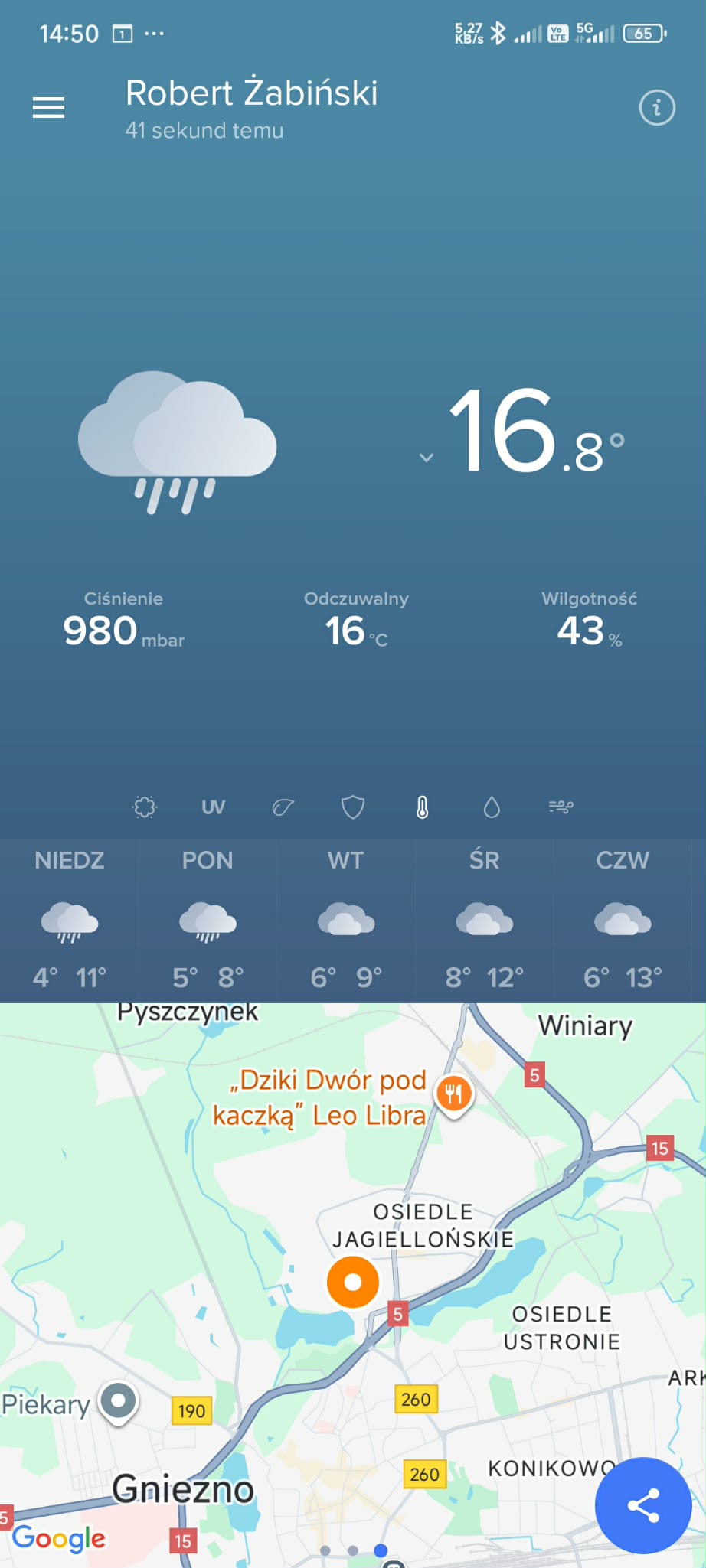Select the water drop humidity indicator
This screenshot has height=1568, width=706.
point(492,807)
